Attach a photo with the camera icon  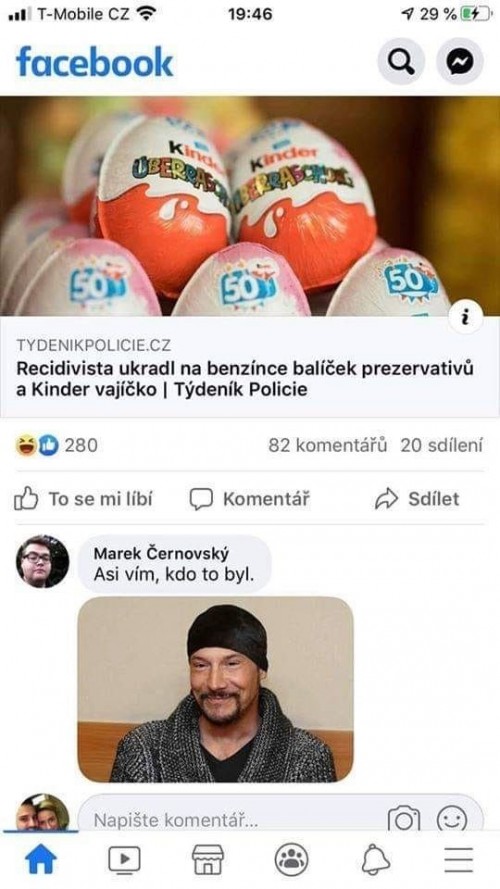point(404,820)
